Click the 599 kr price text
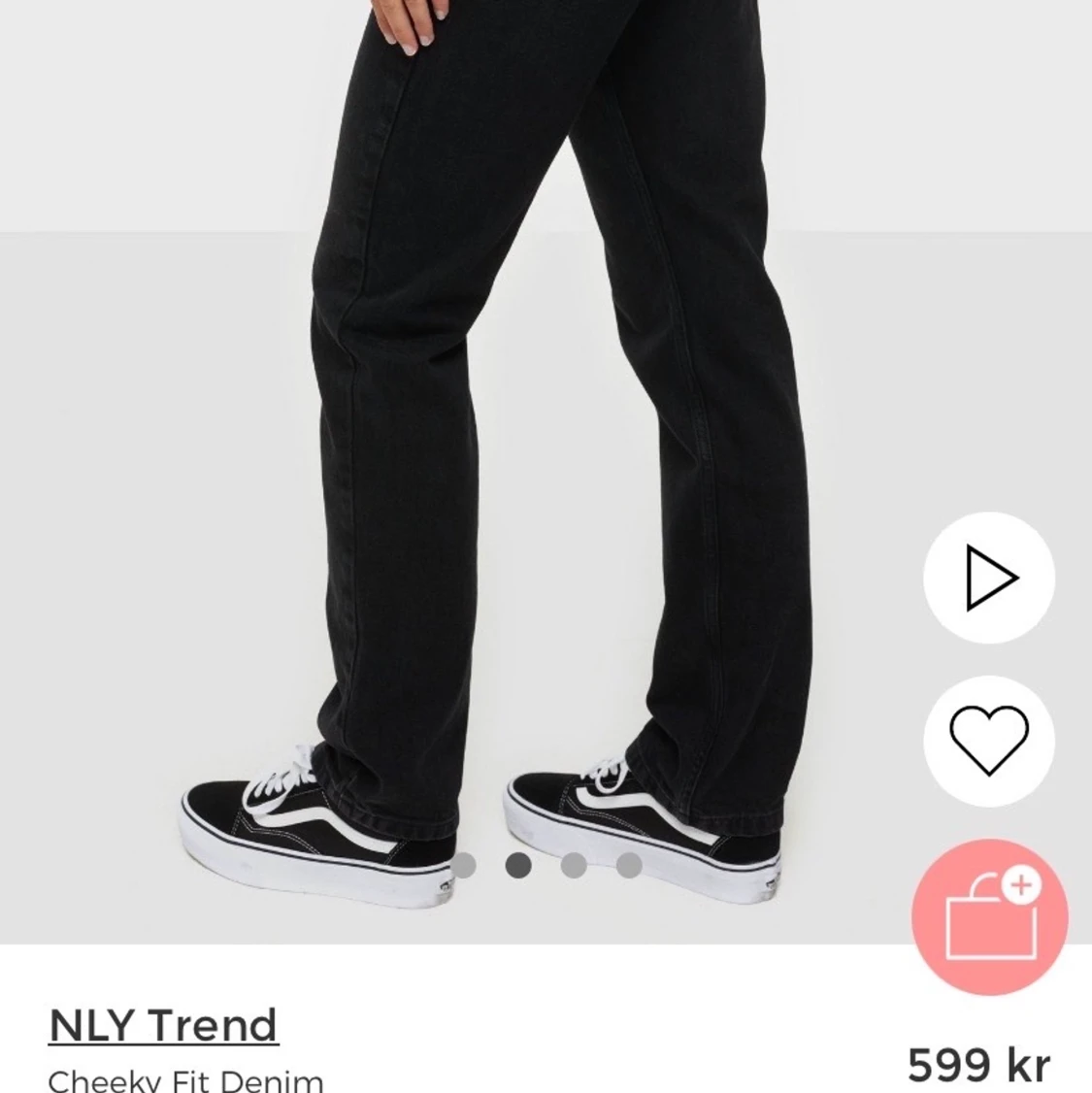This screenshot has height=1093, width=1092. (980, 1064)
